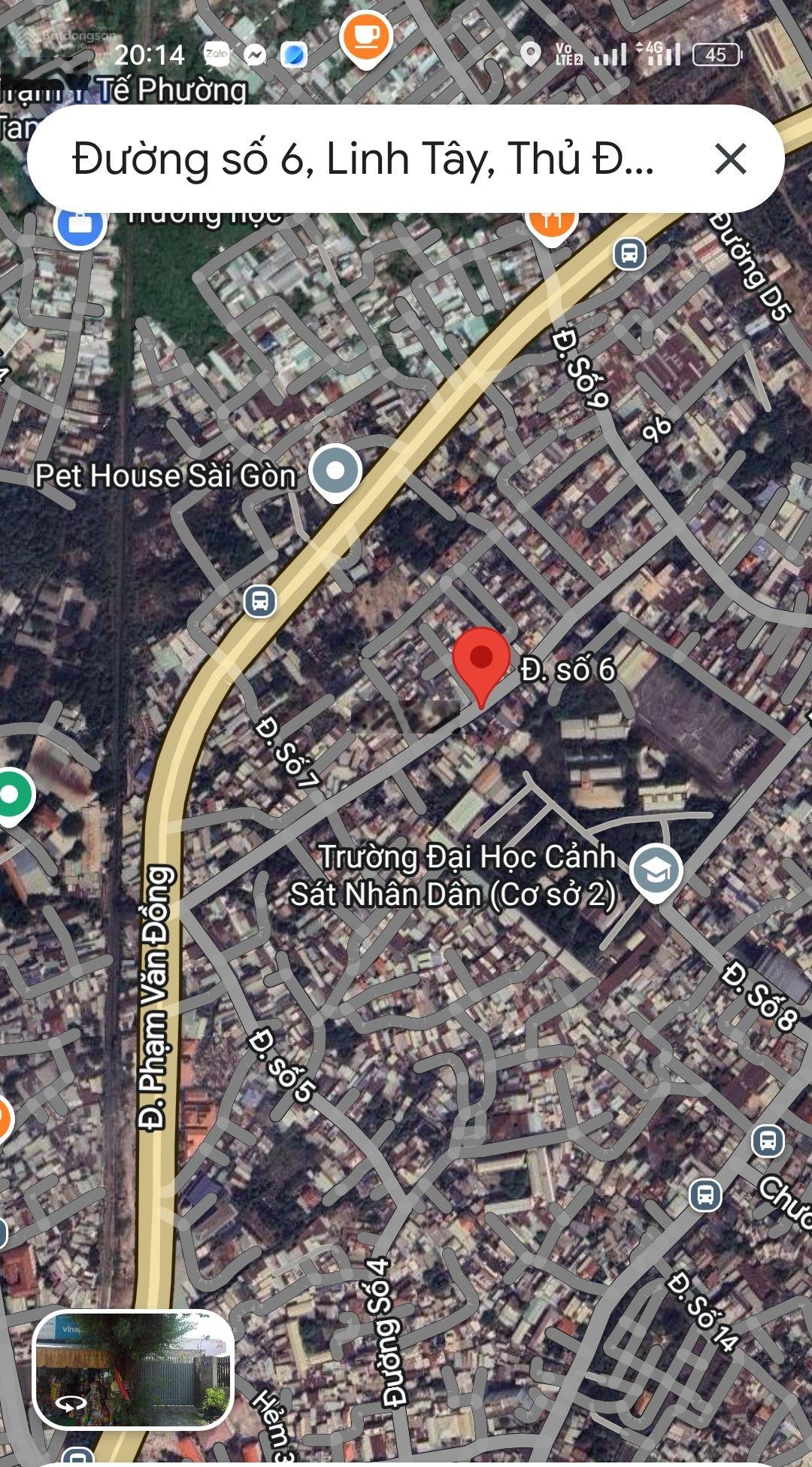Open Trường Đại Học Cảnh Sát Nhân Dân marker
812x1467 pixels.
point(656,871)
